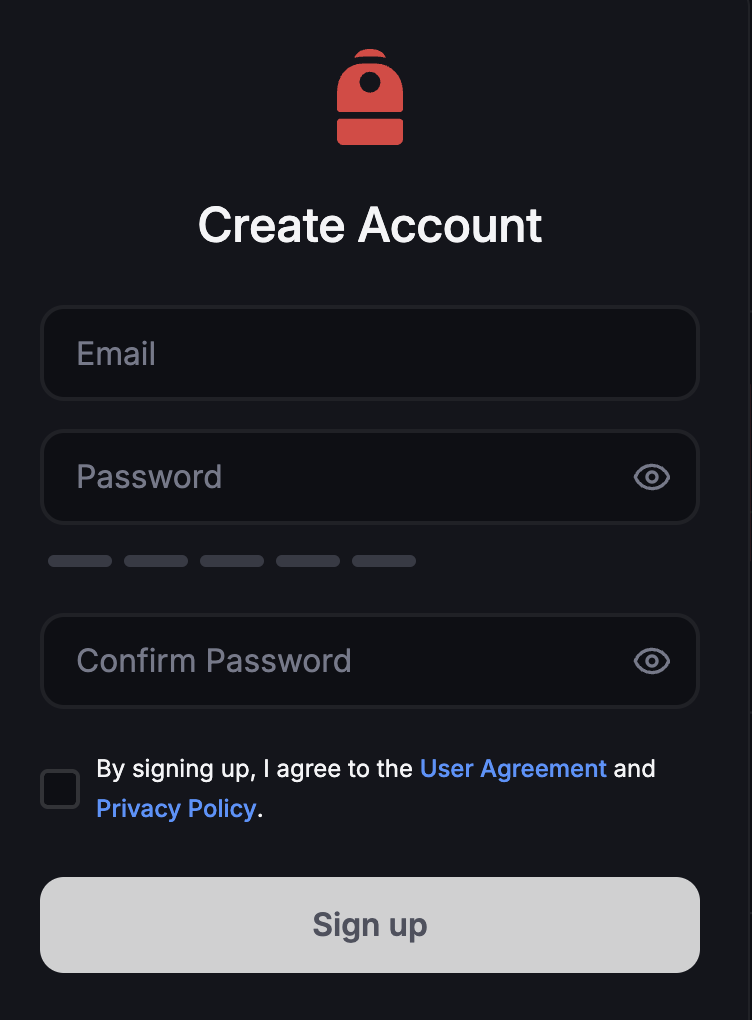Open the Privacy Policy link

coord(176,808)
